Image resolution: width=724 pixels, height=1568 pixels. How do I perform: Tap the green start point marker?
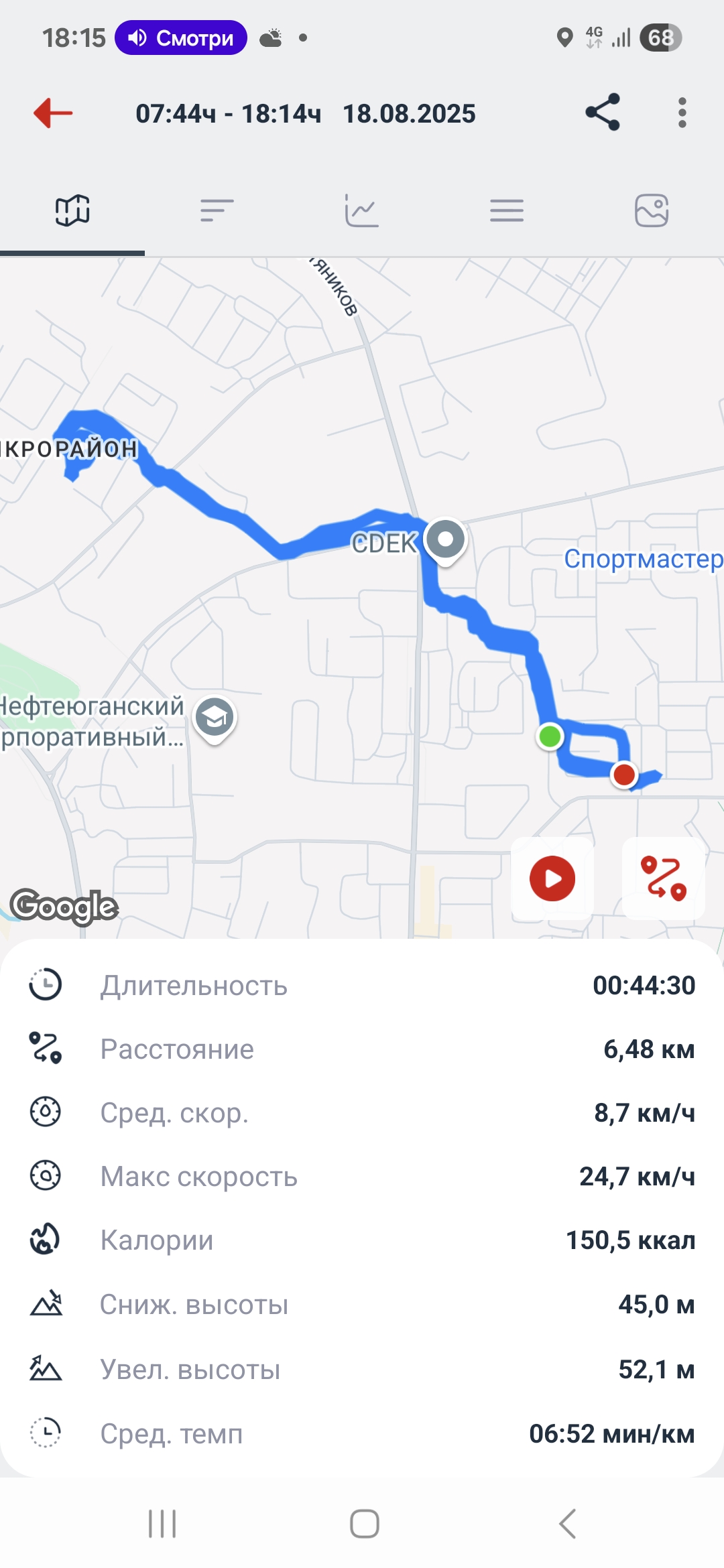pyautogui.click(x=550, y=736)
